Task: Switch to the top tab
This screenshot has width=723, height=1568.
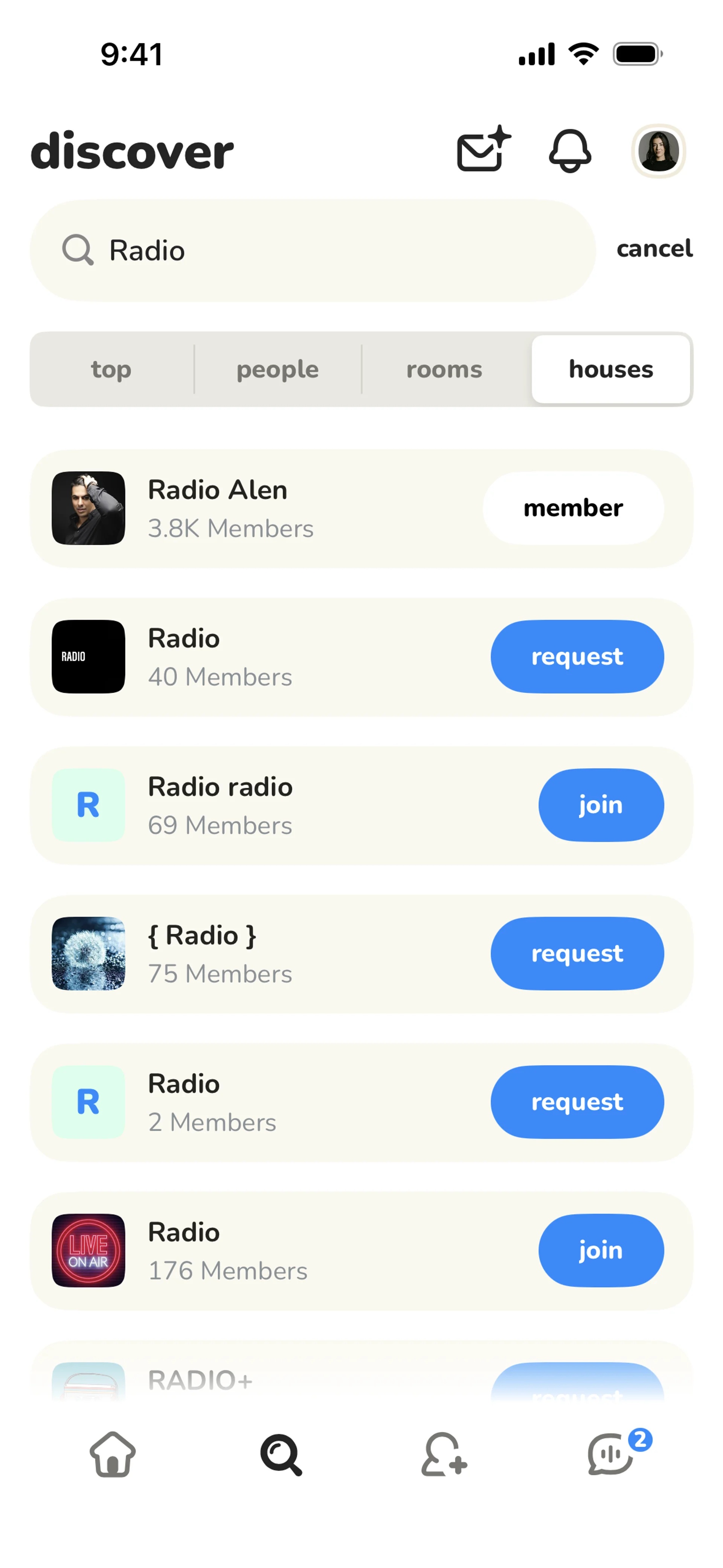Action: click(x=111, y=370)
